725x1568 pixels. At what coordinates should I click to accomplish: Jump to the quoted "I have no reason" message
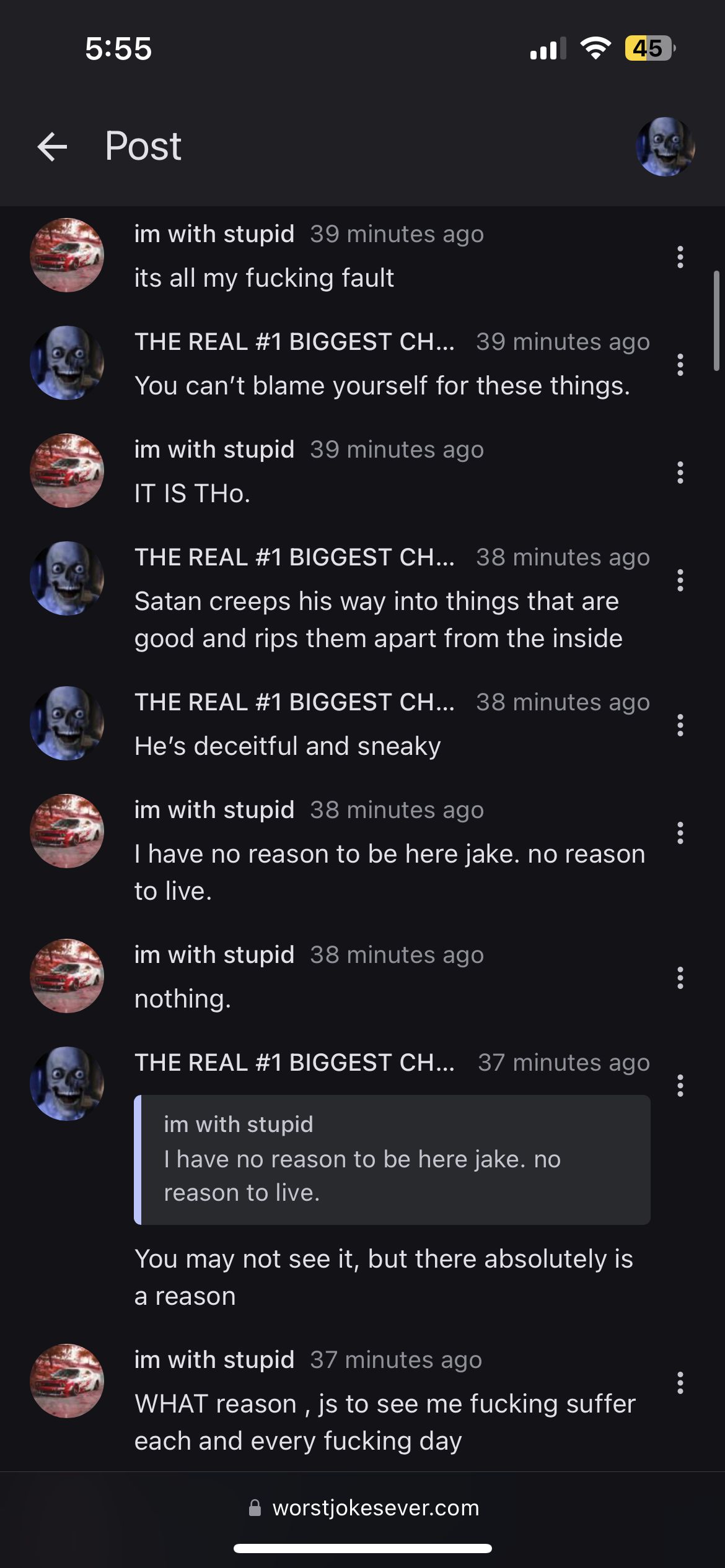392,1160
